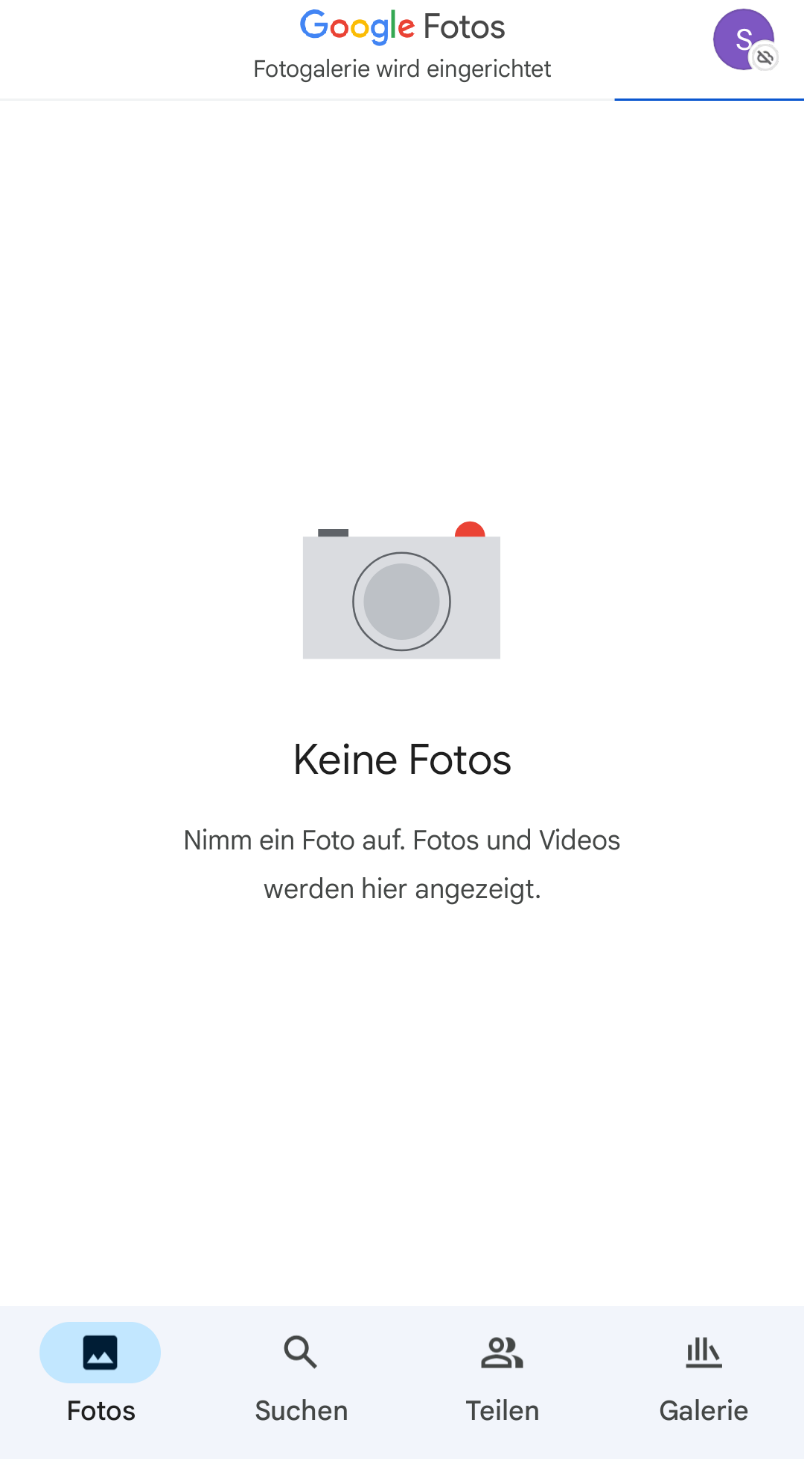Tap the magnifying glass icon above Suchen
Viewport: 804px width, 1465px height.
pyautogui.click(x=301, y=1352)
